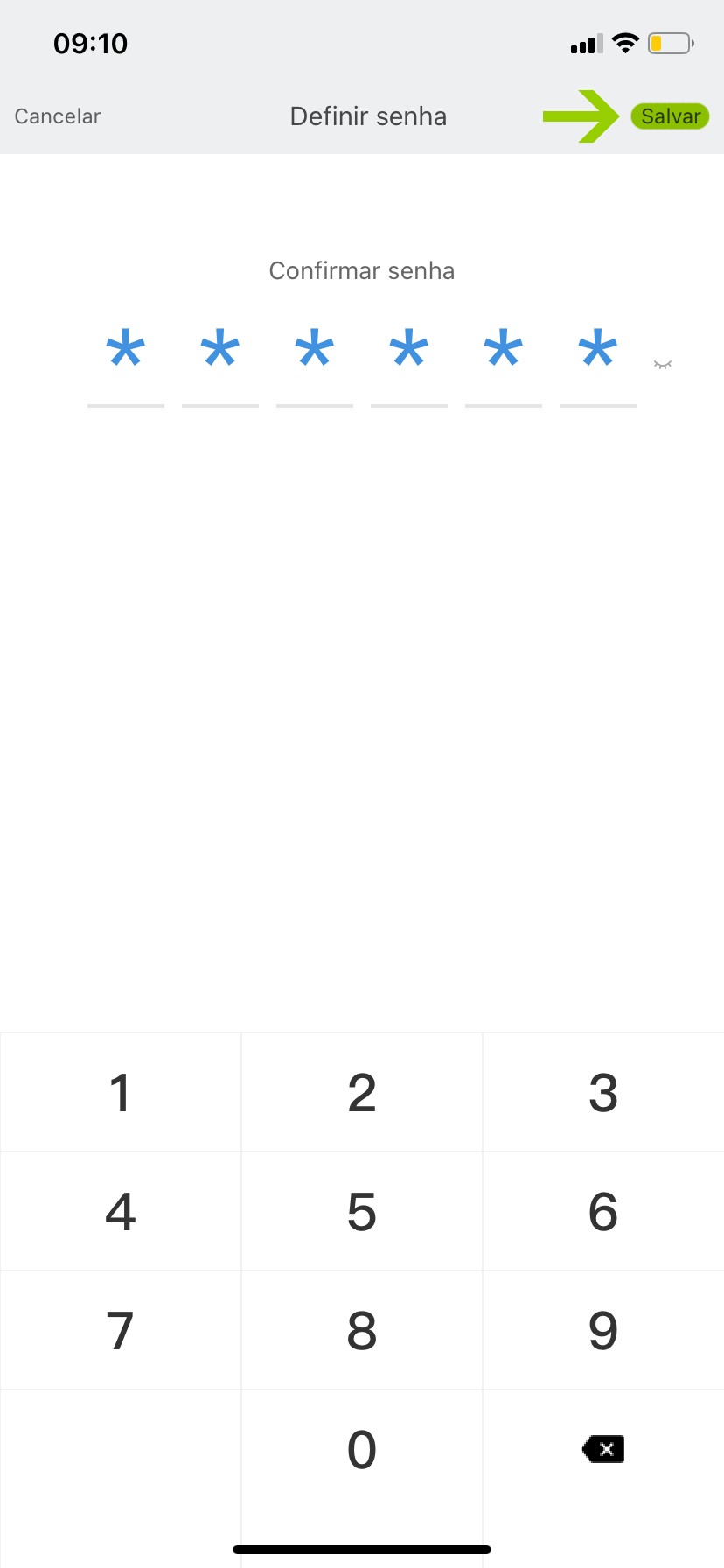The image size is (724, 1568).
Task: Enter digit 6 on the keypad
Action: pos(603,1212)
